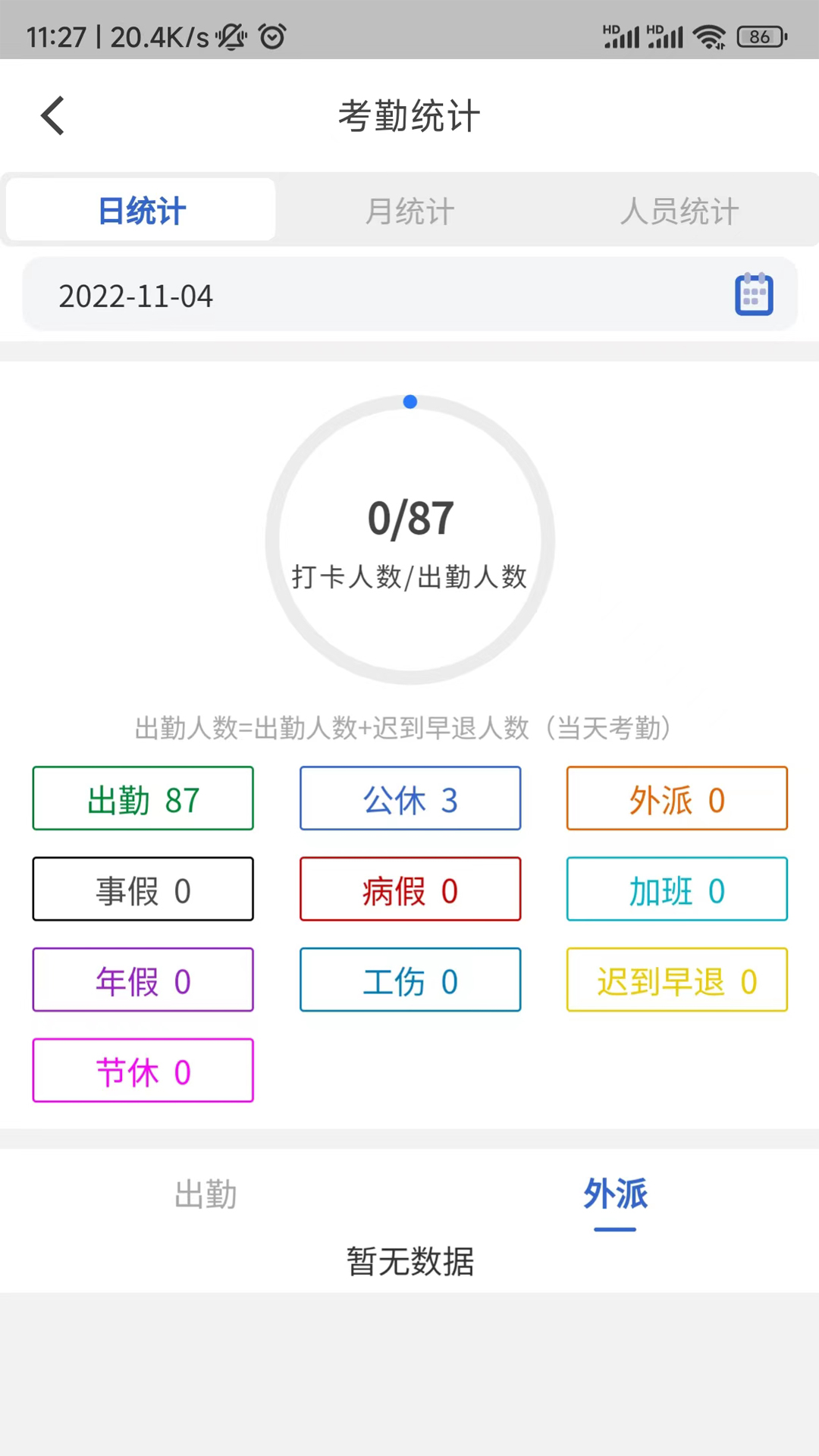This screenshot has height=1456, width=819.
Task: Tap the 工伤 0 statistic box
Action: (x=409, y=980)
